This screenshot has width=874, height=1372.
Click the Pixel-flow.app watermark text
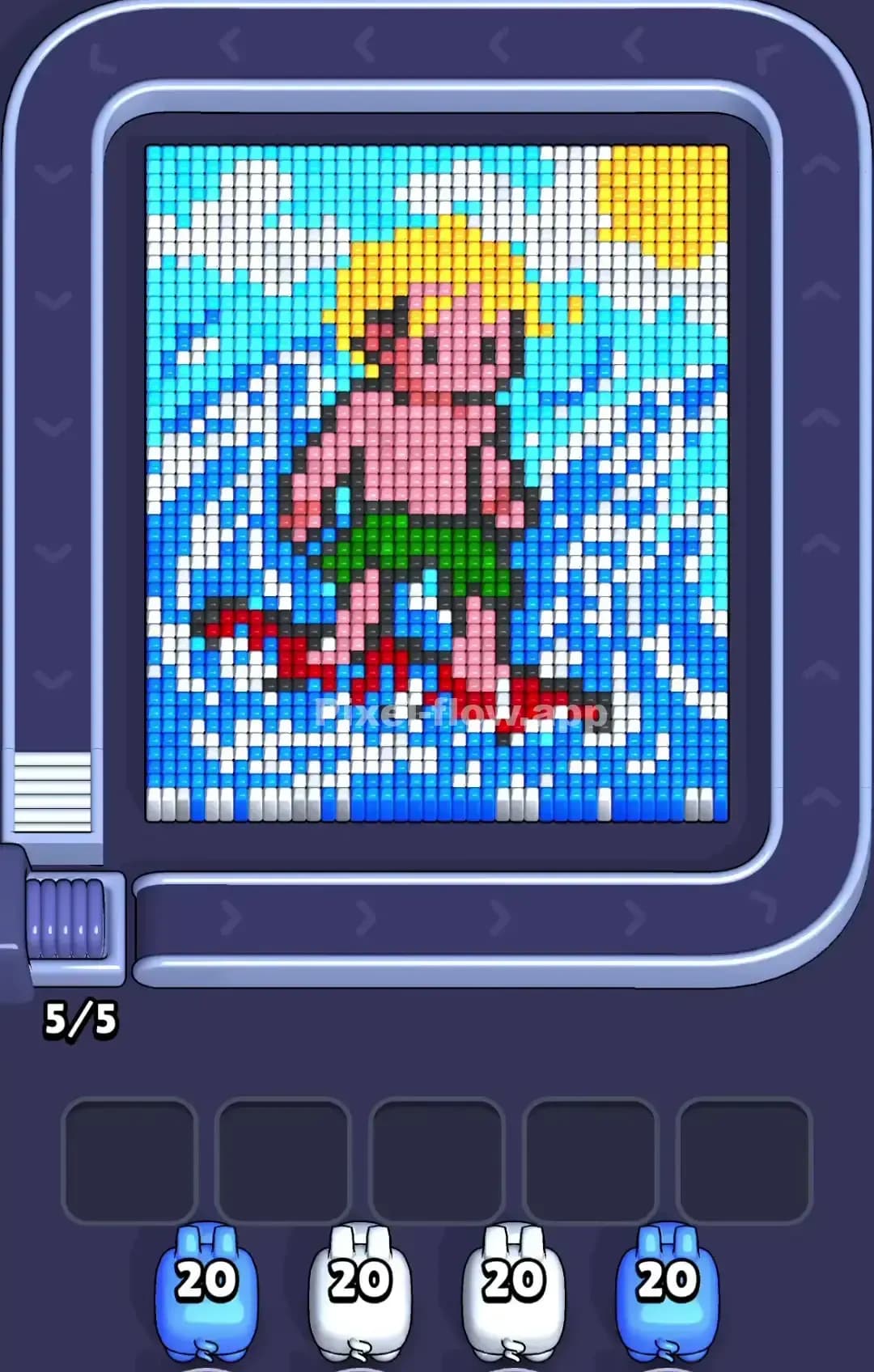pyautogui.click(x=468, y=712)
